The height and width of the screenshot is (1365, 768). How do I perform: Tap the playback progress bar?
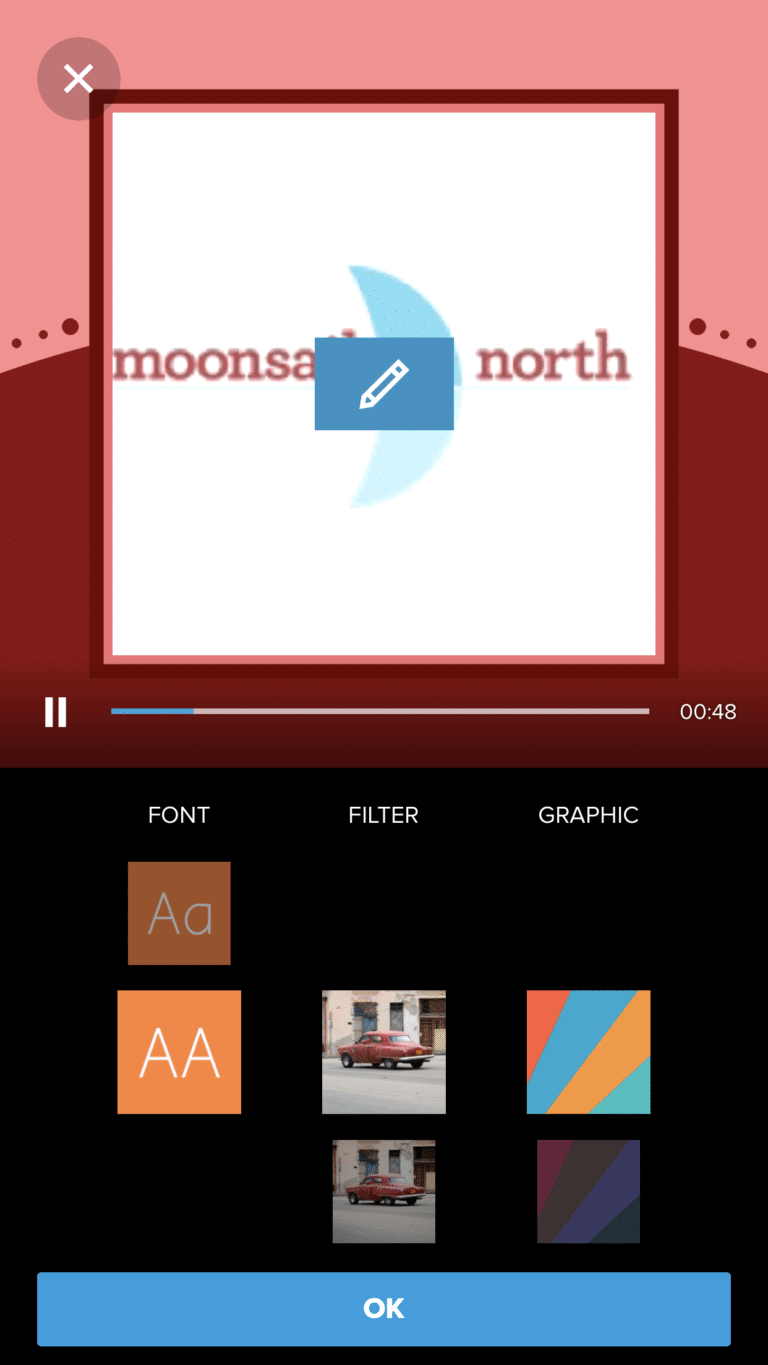click(x=380, y=711)
